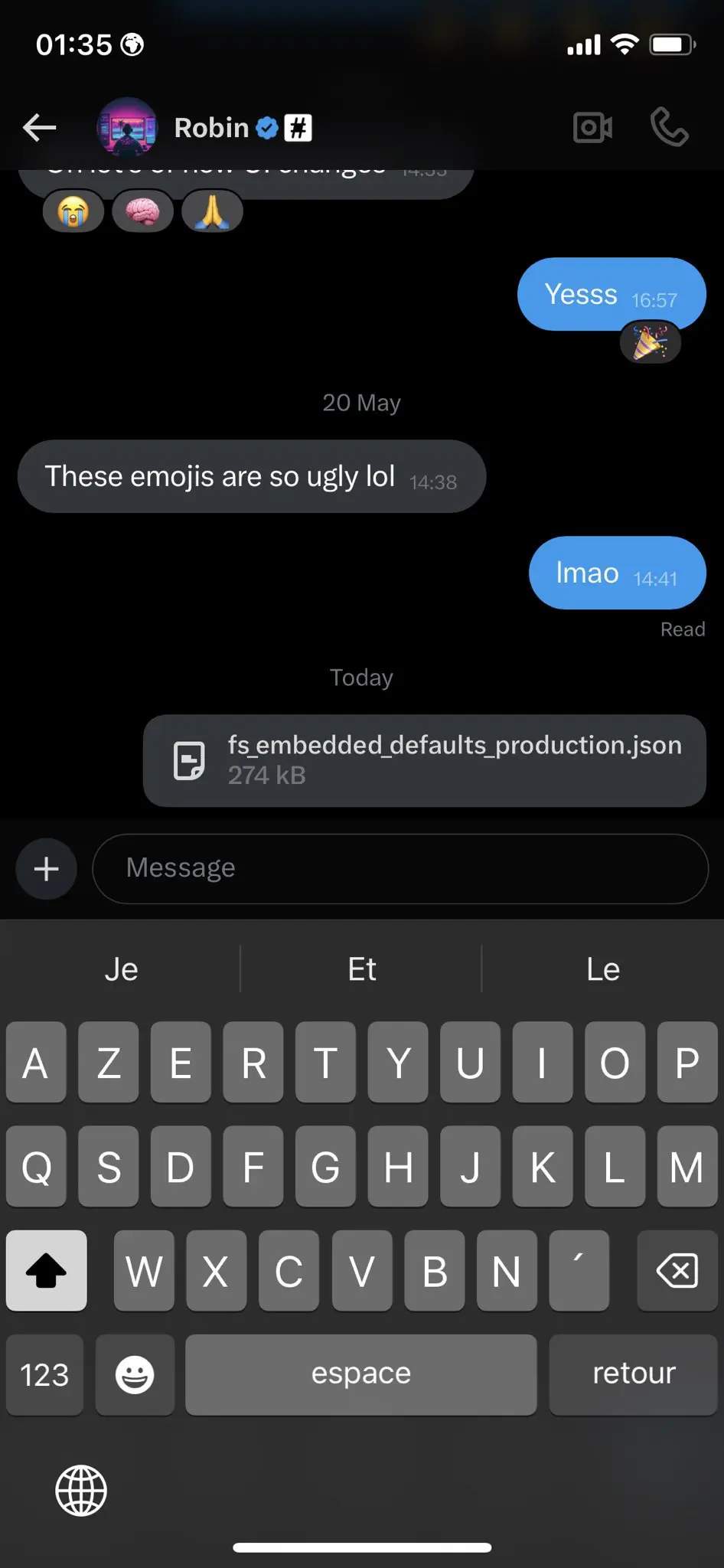This screenshot has height=1568, width=724.
Task: Tap the espace key
Action: coord(361,1374)
